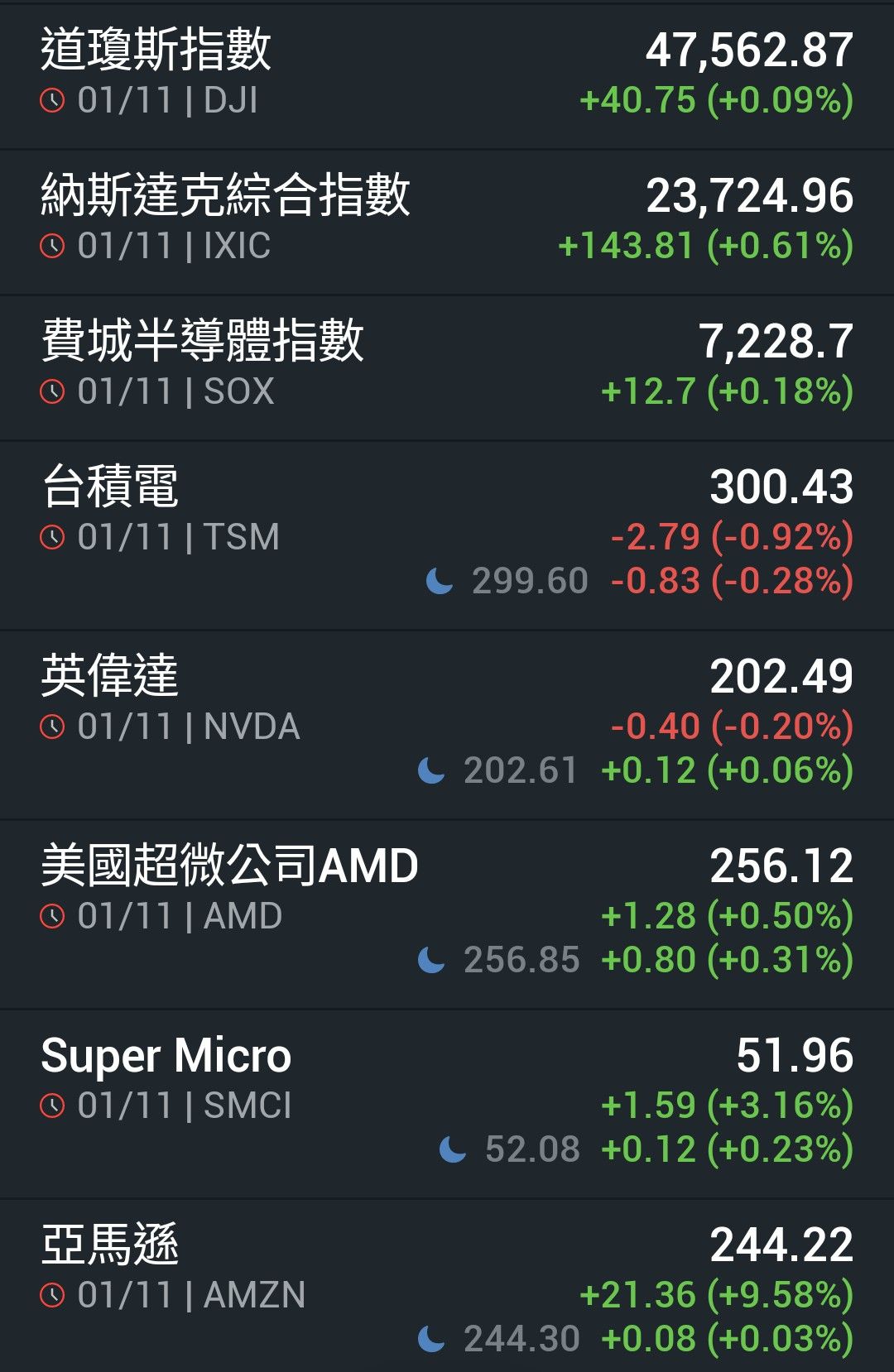Tap the 英偉達 NVDA stock row
Viewport: 894px width, 1372px height.
[447, 724]
